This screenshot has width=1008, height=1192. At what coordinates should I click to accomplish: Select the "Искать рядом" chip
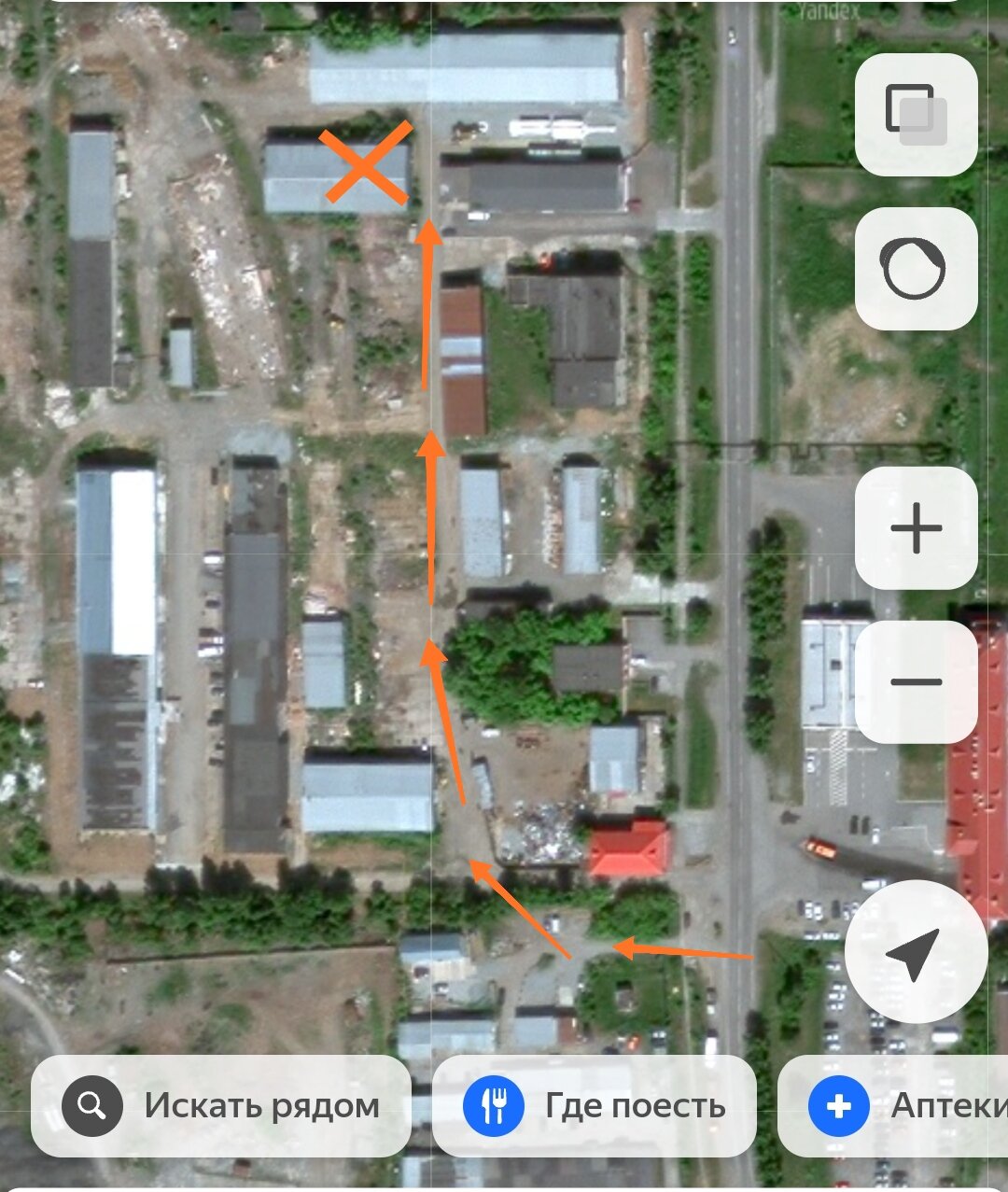tap(221, 1106)
